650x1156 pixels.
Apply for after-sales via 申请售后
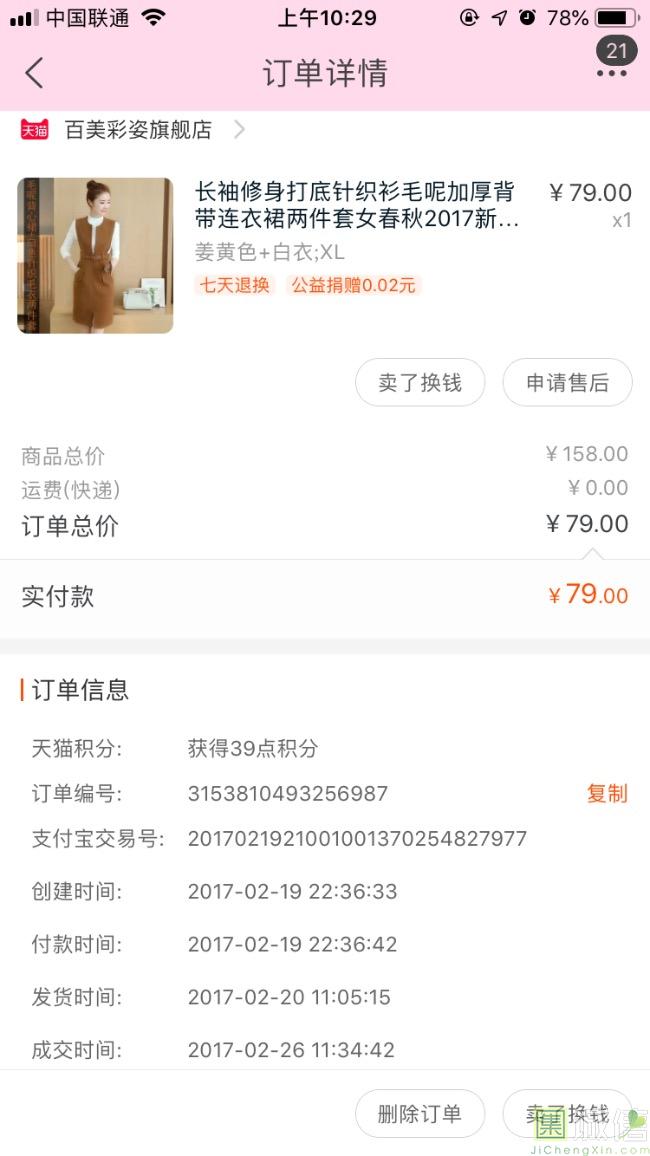coord(567,383)
